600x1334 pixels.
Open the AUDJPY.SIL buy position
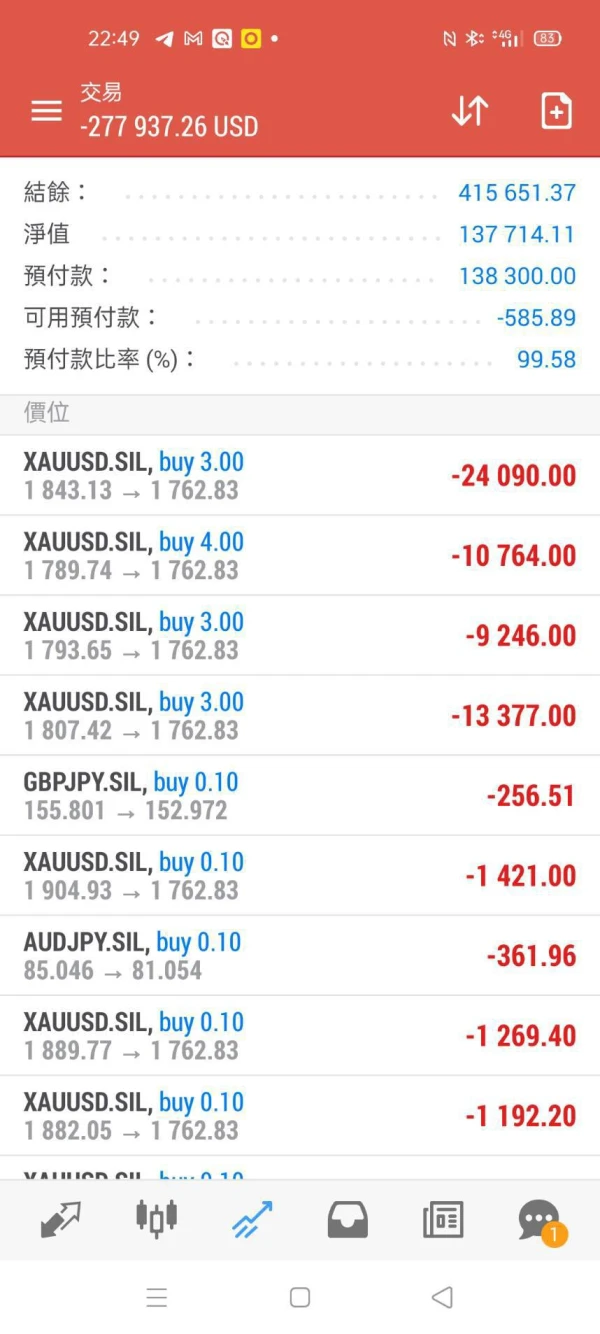pos(300,956)
